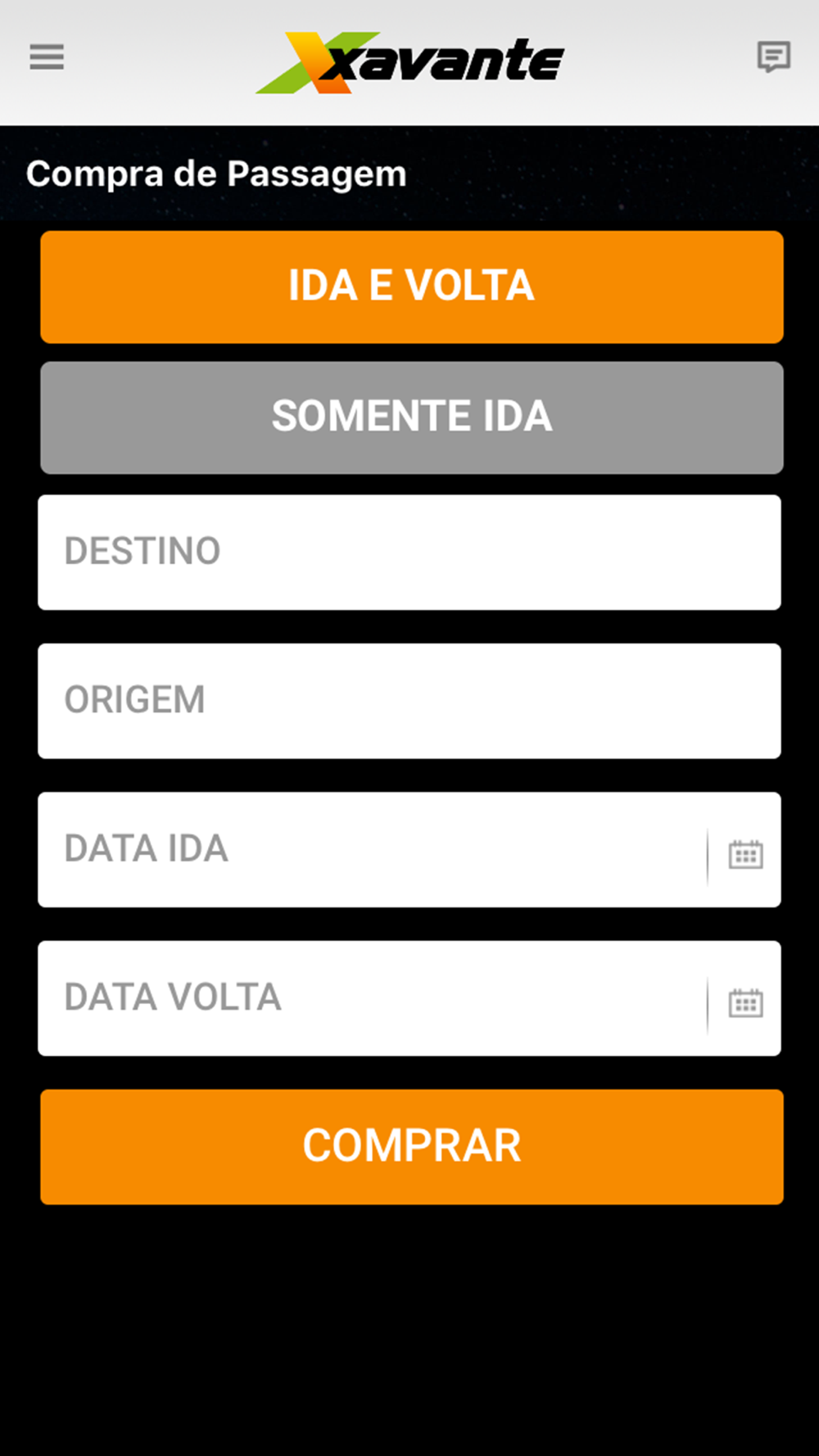
Task: Open the chat message icon
Action: coord(773,57)
